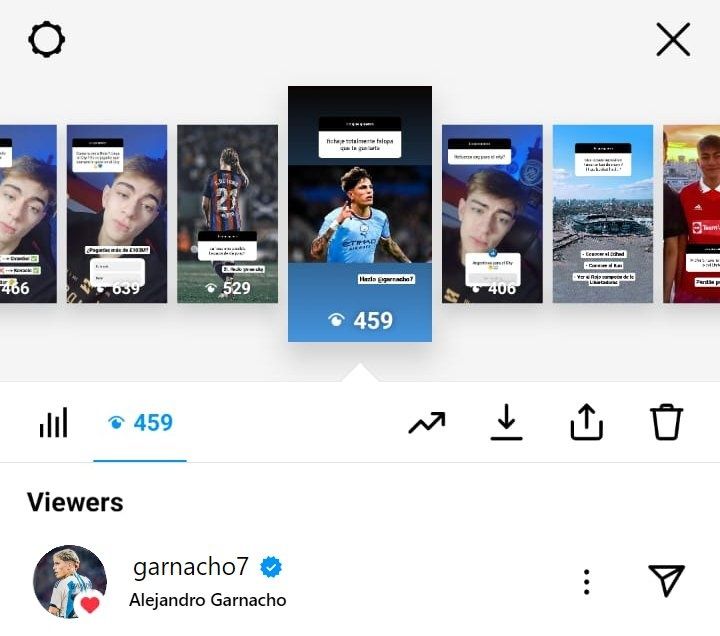
Task: Share this story
Action: coord(587,423)
